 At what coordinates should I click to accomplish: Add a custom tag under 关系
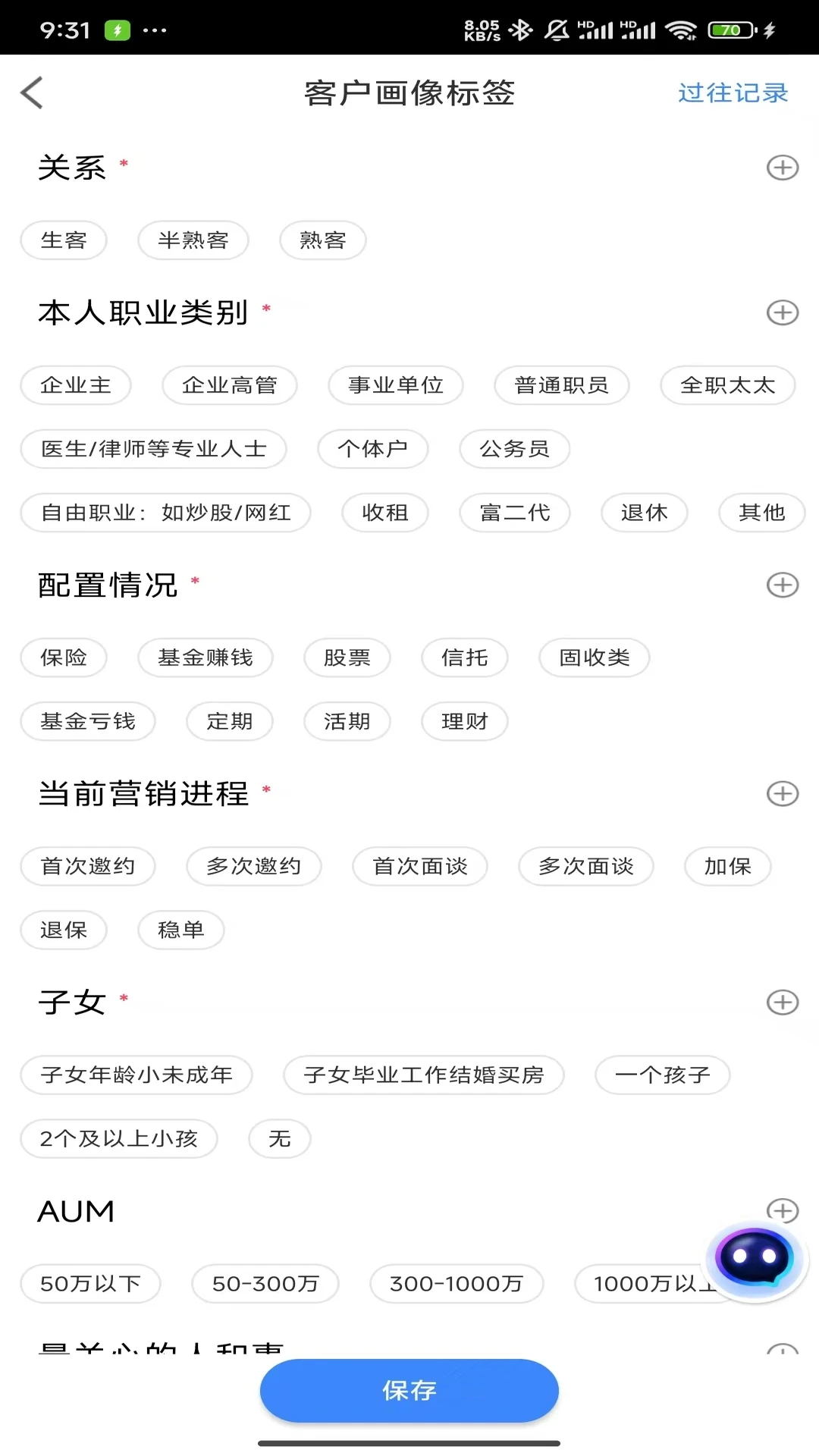(782, 168)
